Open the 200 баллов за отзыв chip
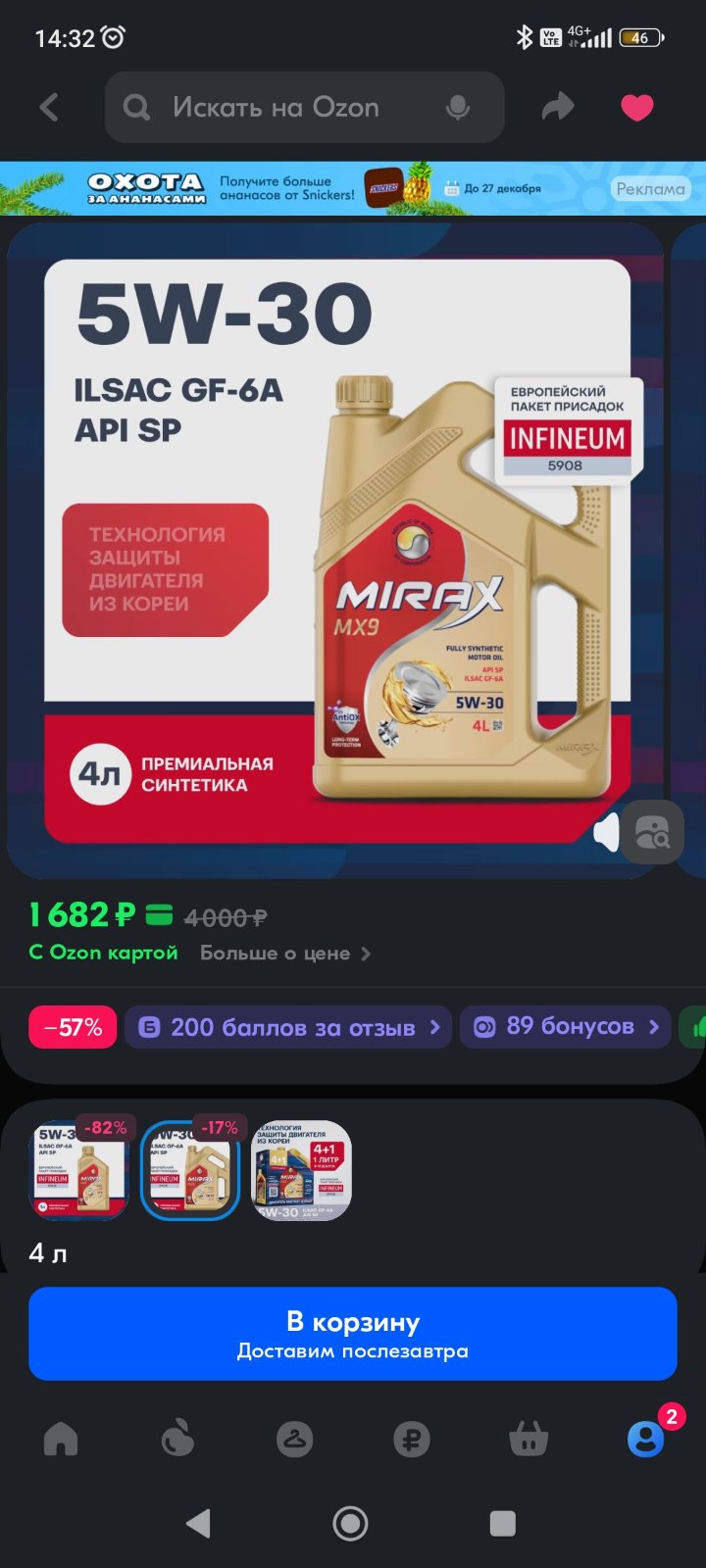This screenshot has width=706, height=1568. [288, 1027]
